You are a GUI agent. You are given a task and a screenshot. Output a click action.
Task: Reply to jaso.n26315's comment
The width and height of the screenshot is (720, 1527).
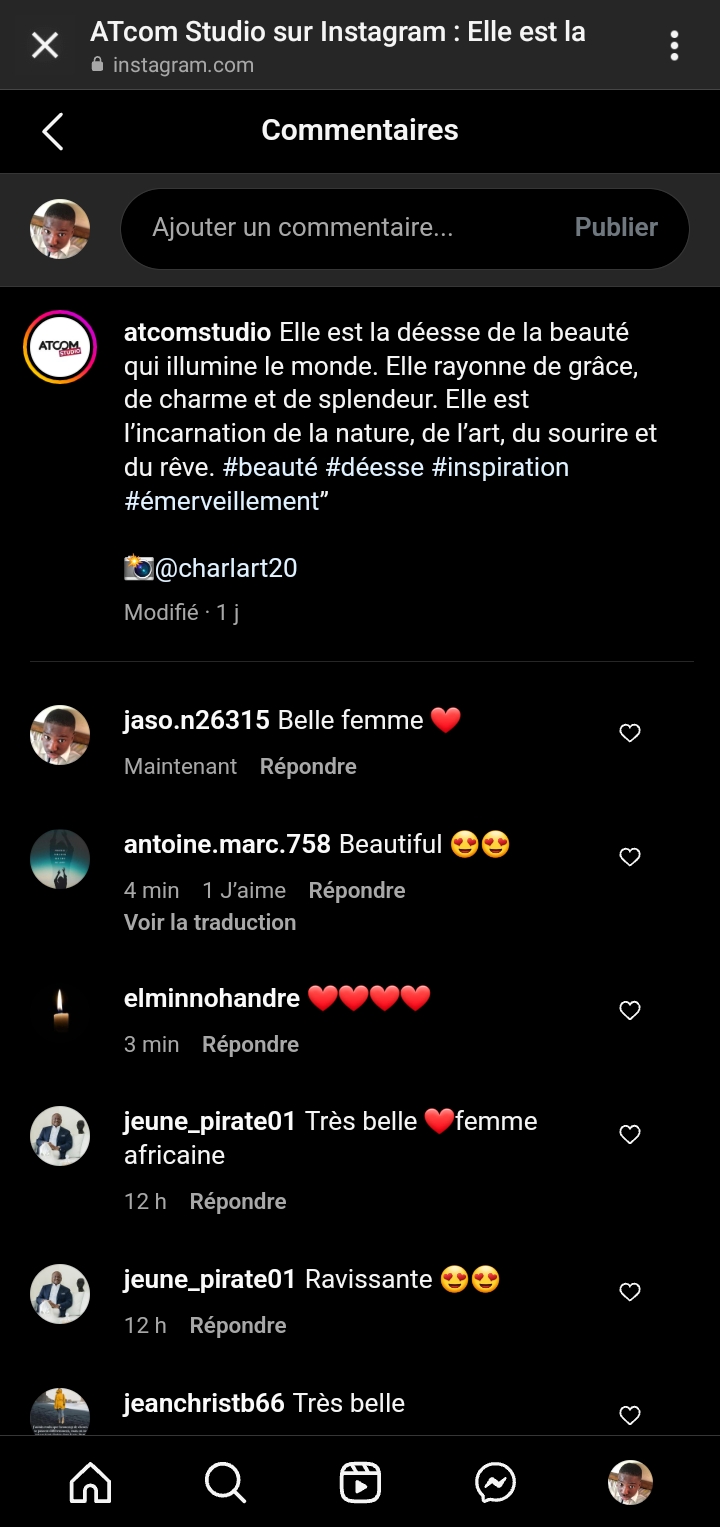(308, 766)
